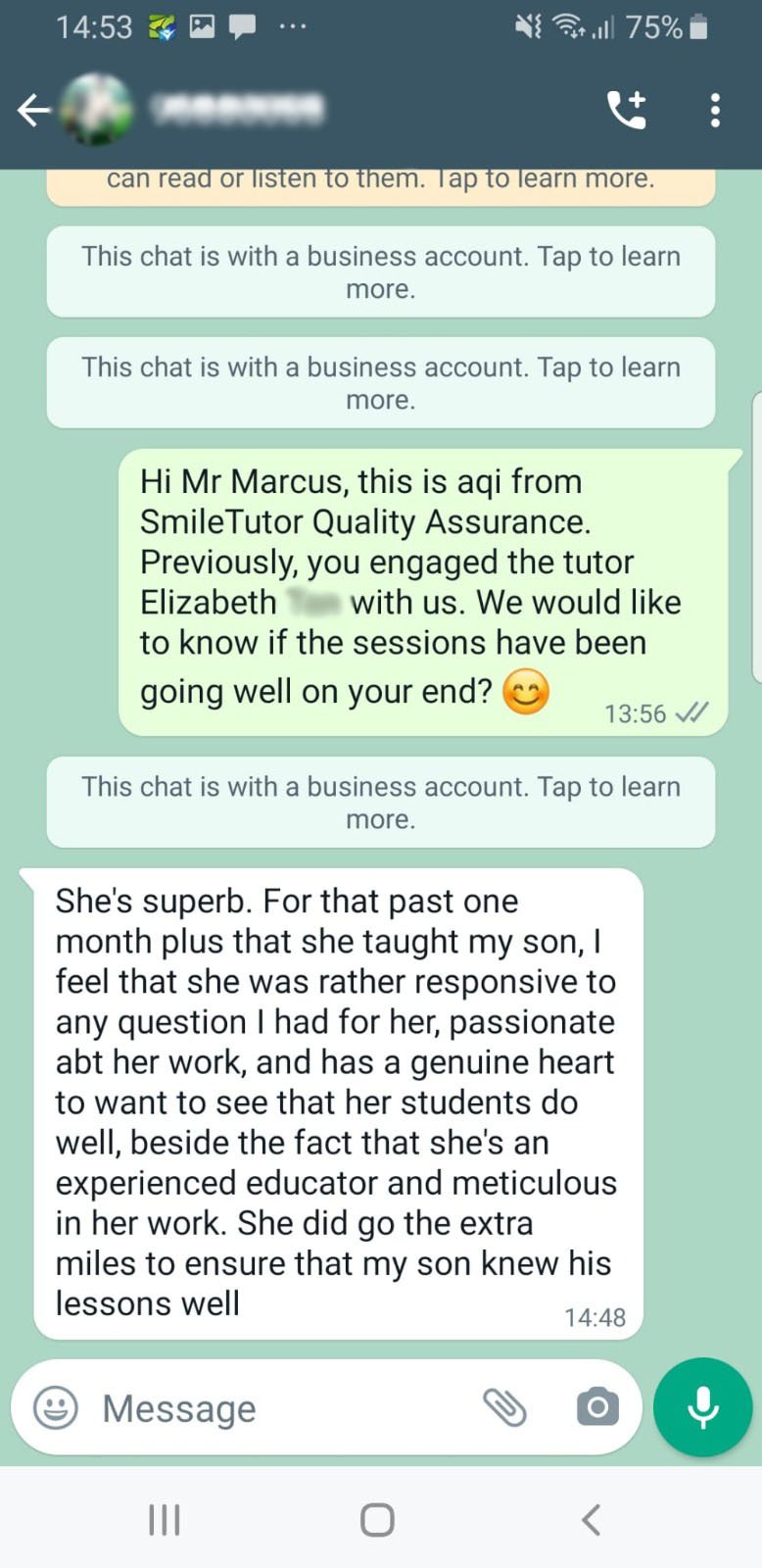Start a voice call with this contact
This screenshot has width=762, height=1568.
tap(627, 111)
